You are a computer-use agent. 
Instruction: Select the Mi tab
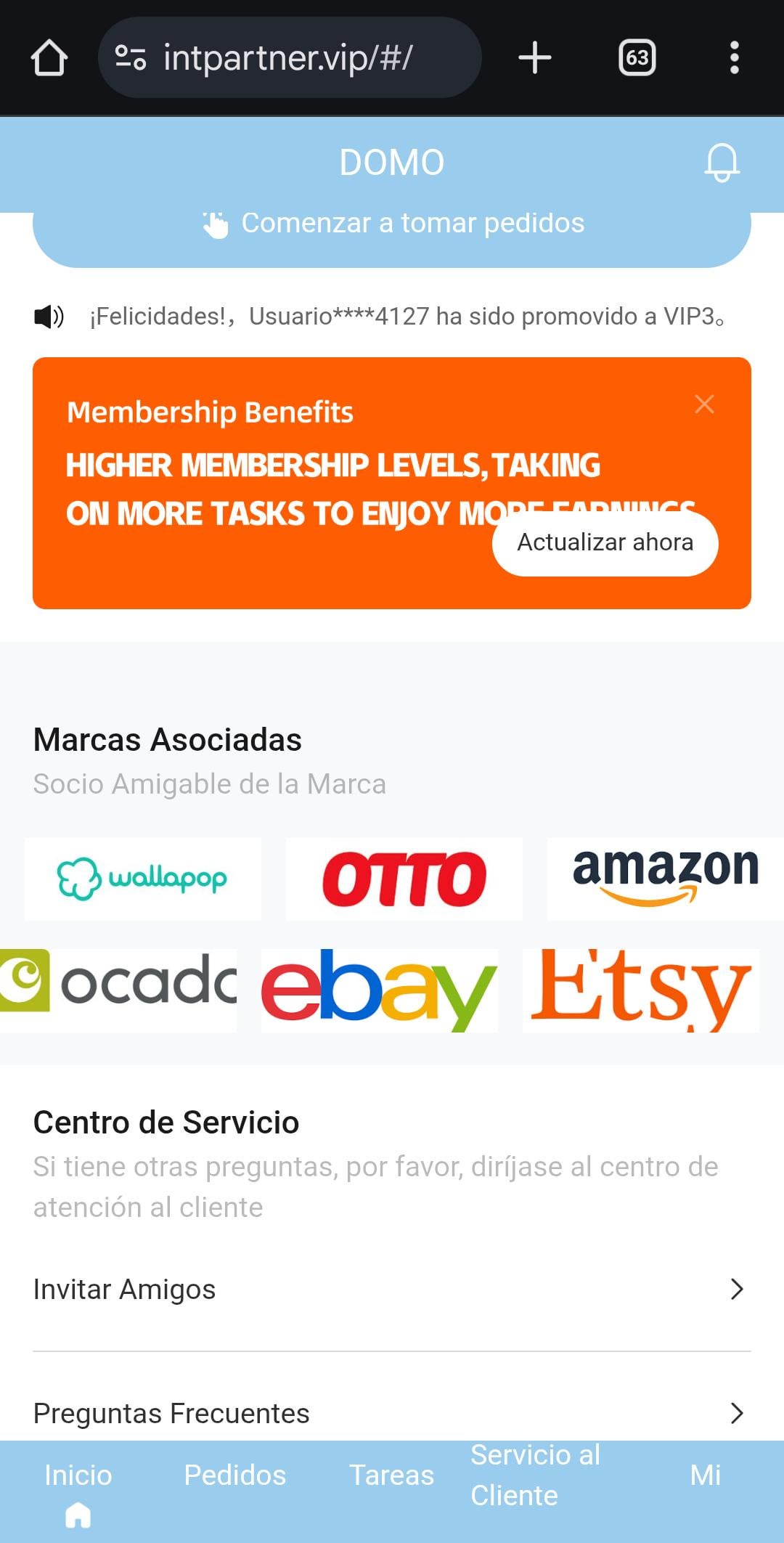705,1475
